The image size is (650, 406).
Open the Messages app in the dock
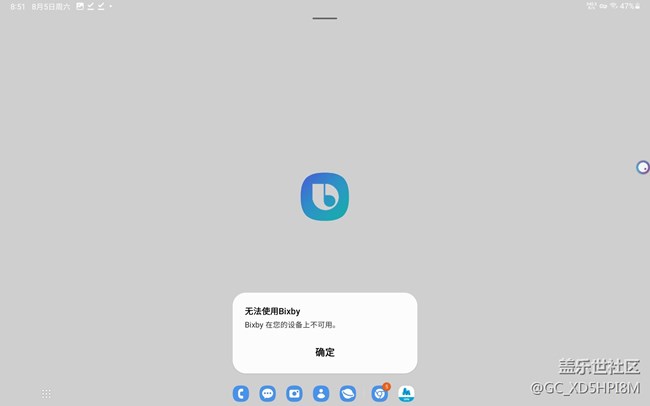coord(268,394)
